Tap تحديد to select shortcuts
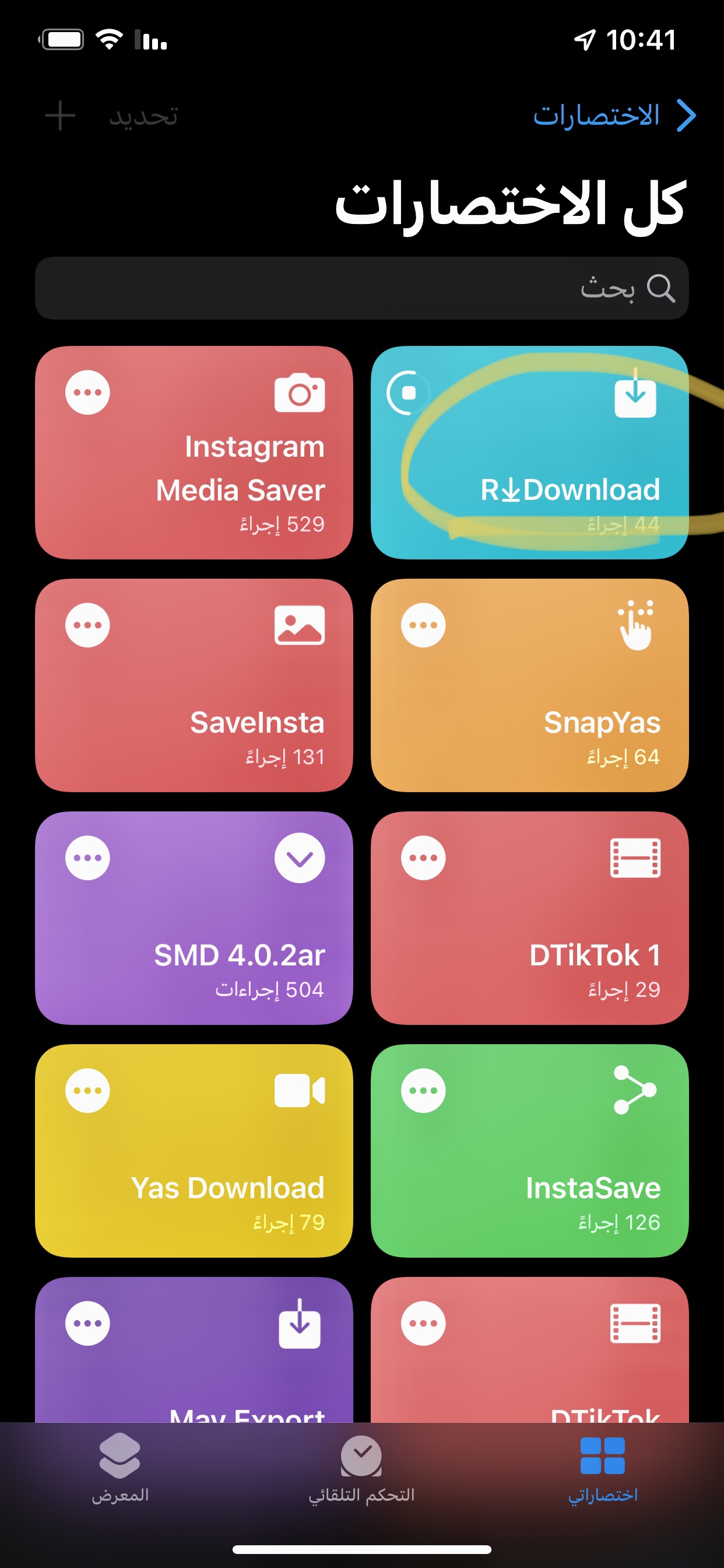The width and height of the screenshot is (724, 1568). click(143, 116)
